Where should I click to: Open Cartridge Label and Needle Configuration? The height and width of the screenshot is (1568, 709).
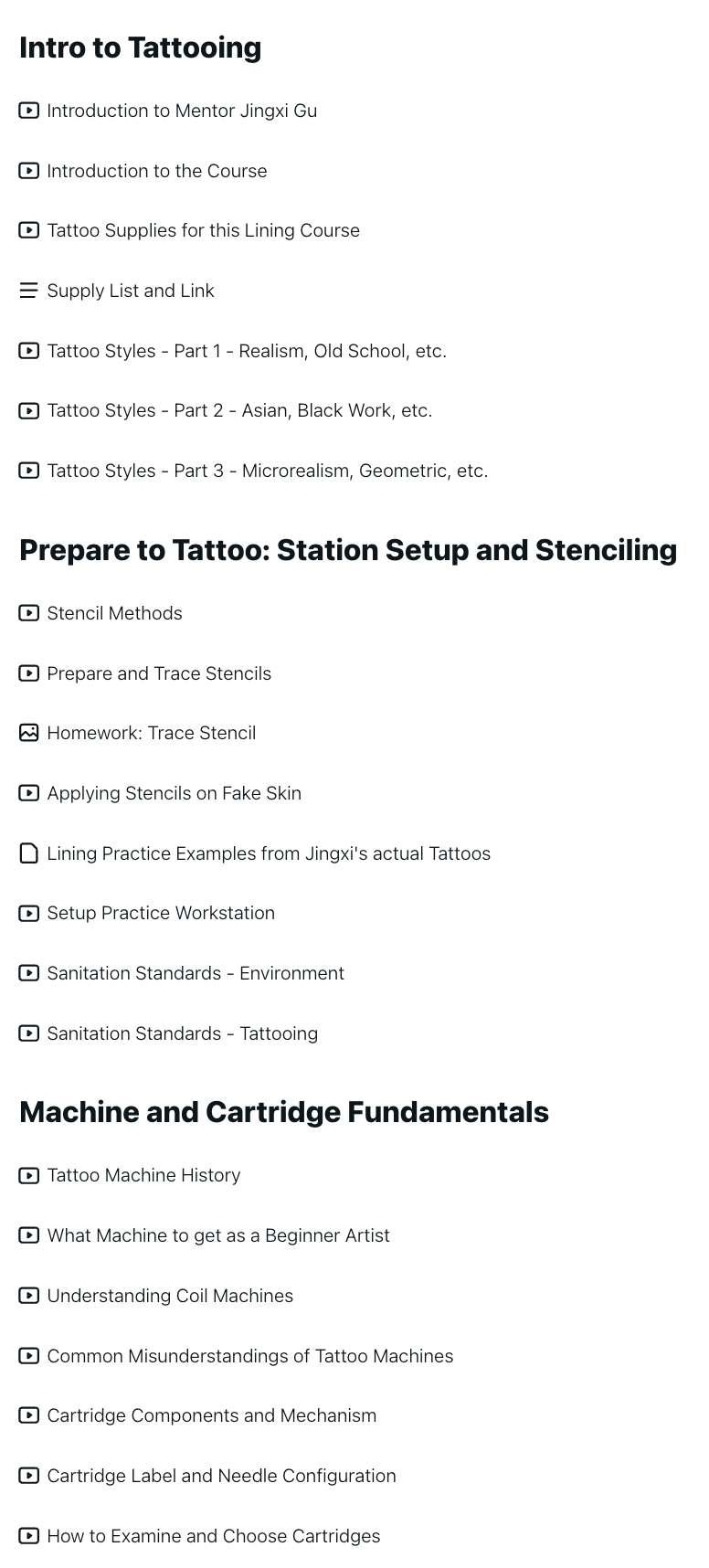pos(221,1476)
